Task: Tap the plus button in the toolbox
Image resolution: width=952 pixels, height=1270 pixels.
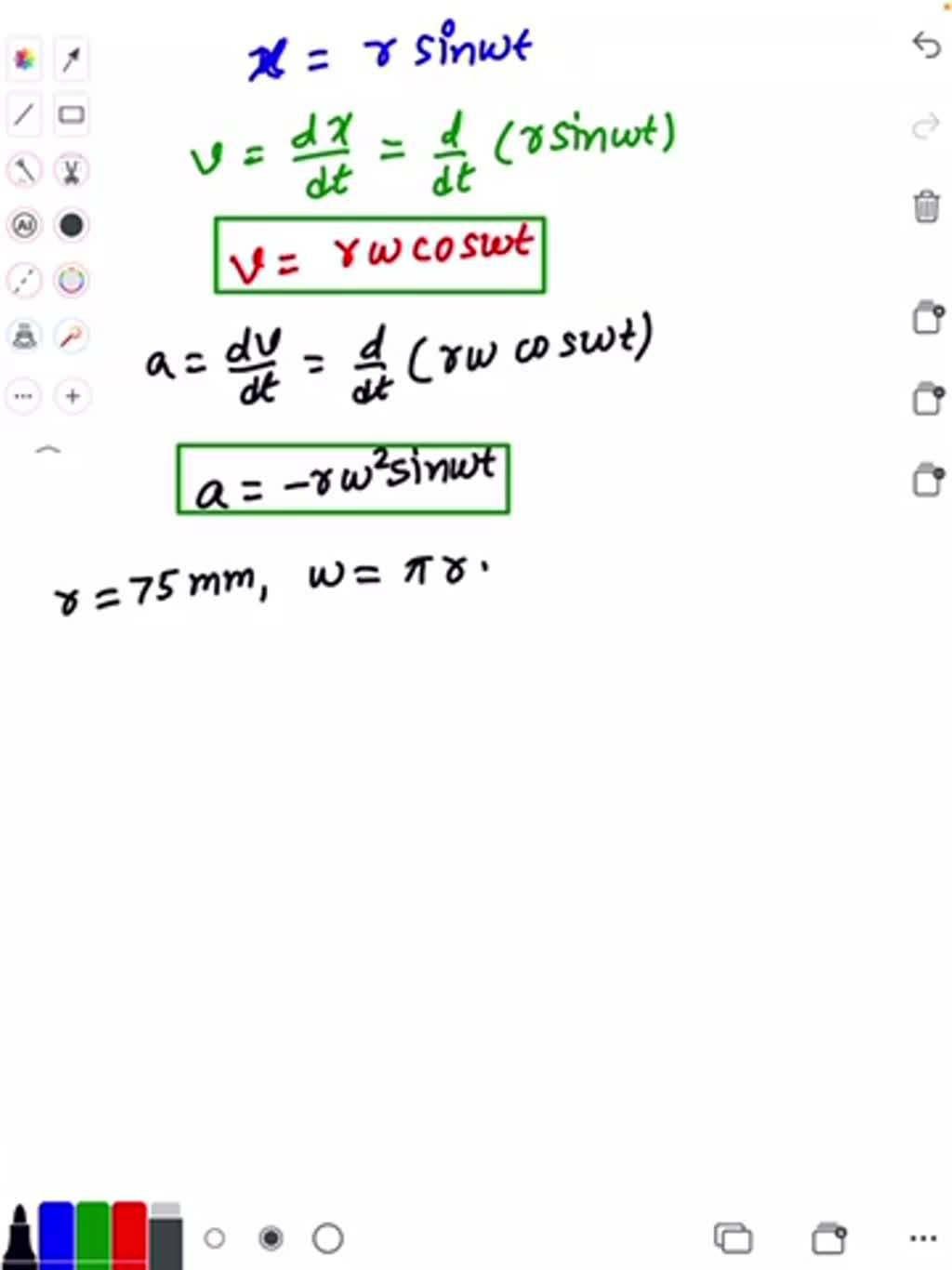Action: pos(72,396)
